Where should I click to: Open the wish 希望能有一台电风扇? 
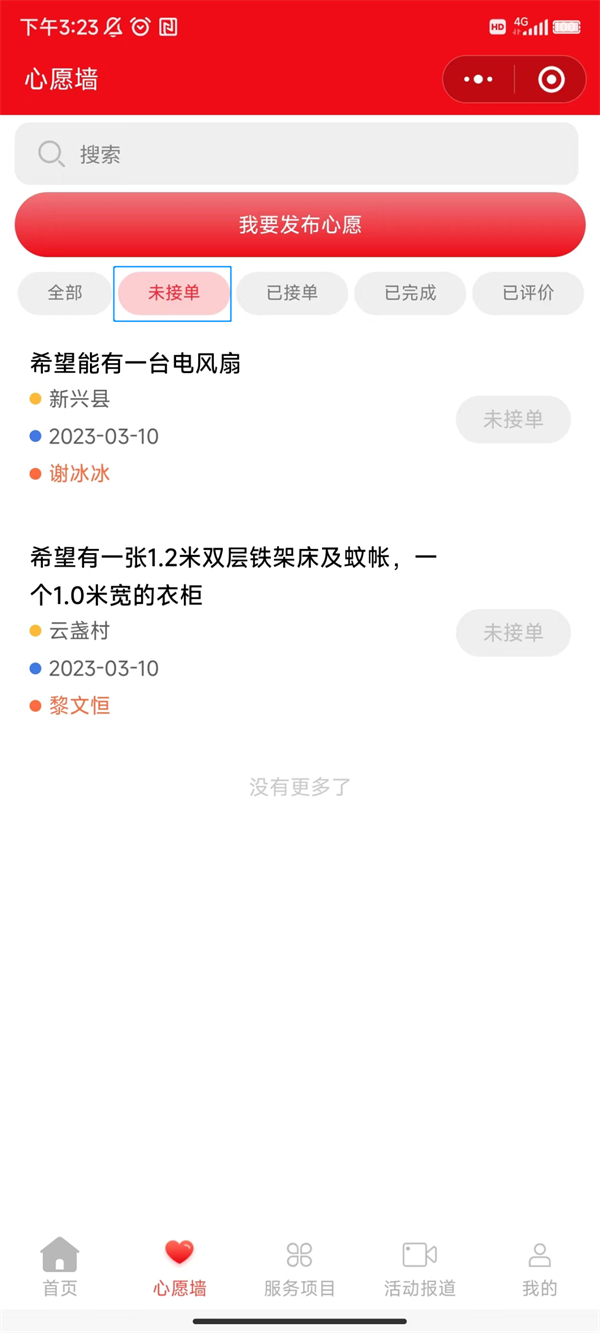click(136, 363)
